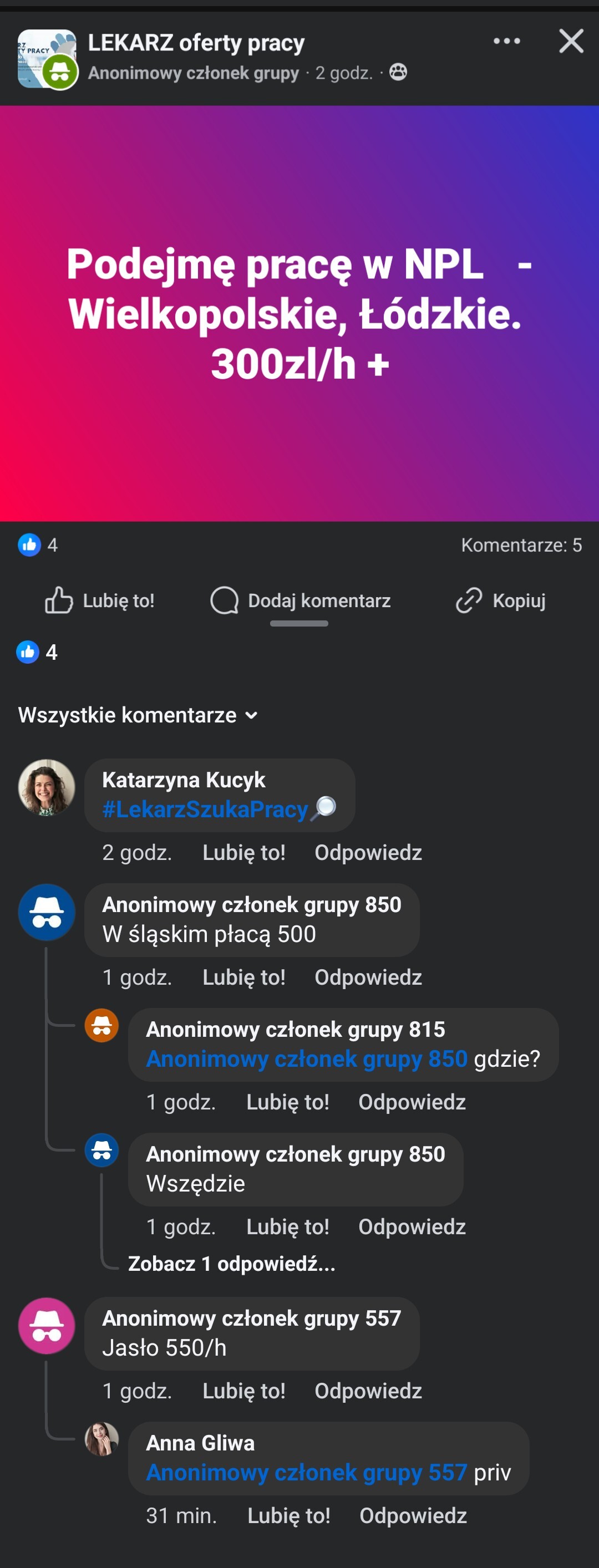Open the post's three-dot options menu

506,42
